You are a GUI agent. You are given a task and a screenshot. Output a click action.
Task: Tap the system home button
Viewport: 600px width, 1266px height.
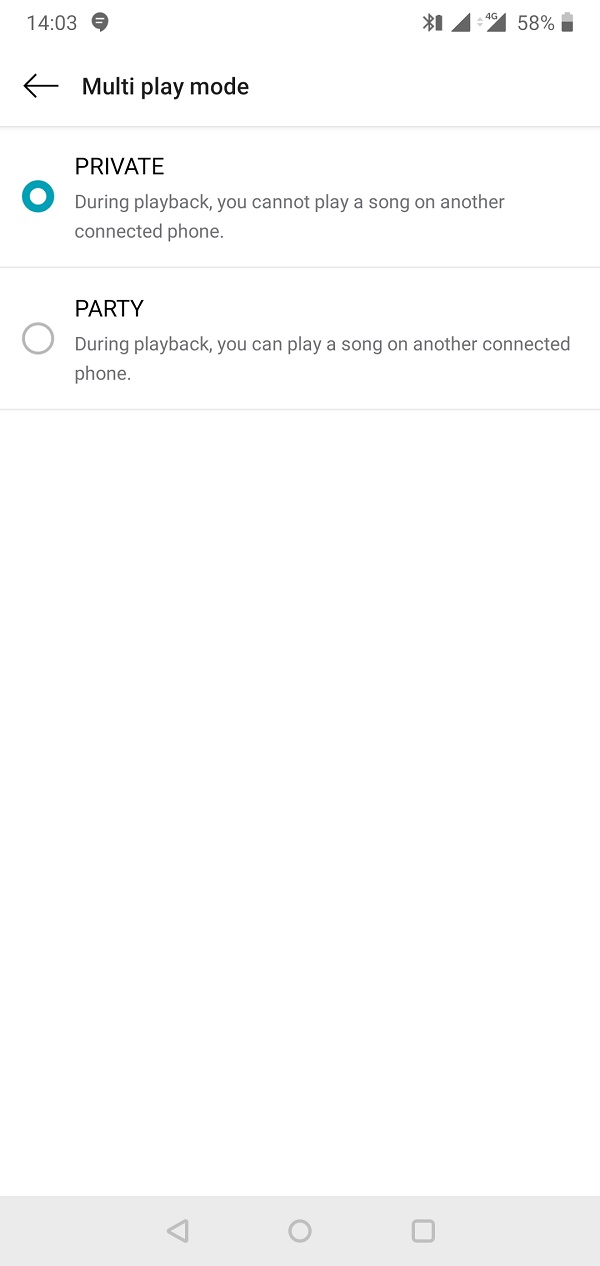click(300, 1231)
